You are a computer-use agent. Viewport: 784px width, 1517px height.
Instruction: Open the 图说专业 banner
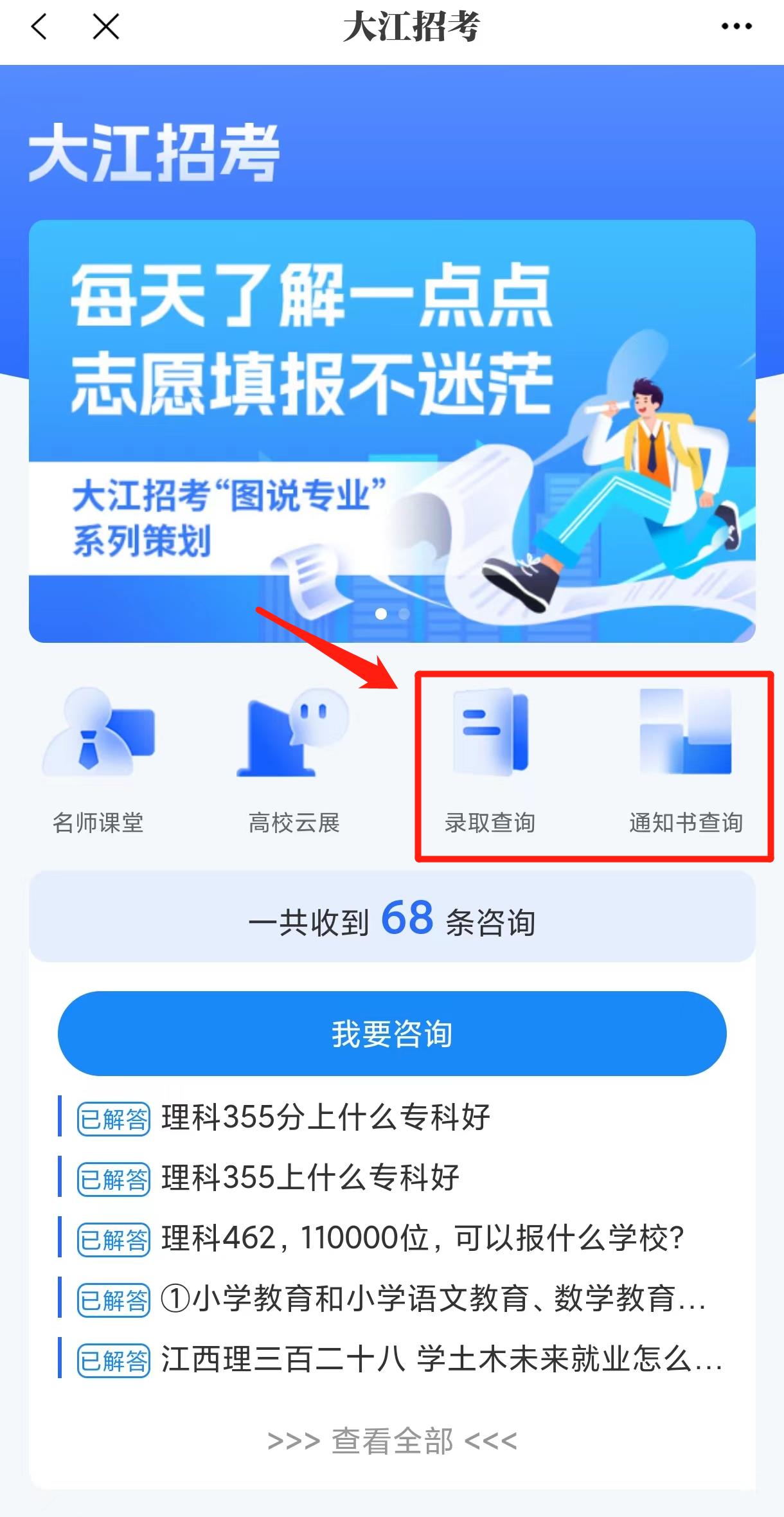392,431
